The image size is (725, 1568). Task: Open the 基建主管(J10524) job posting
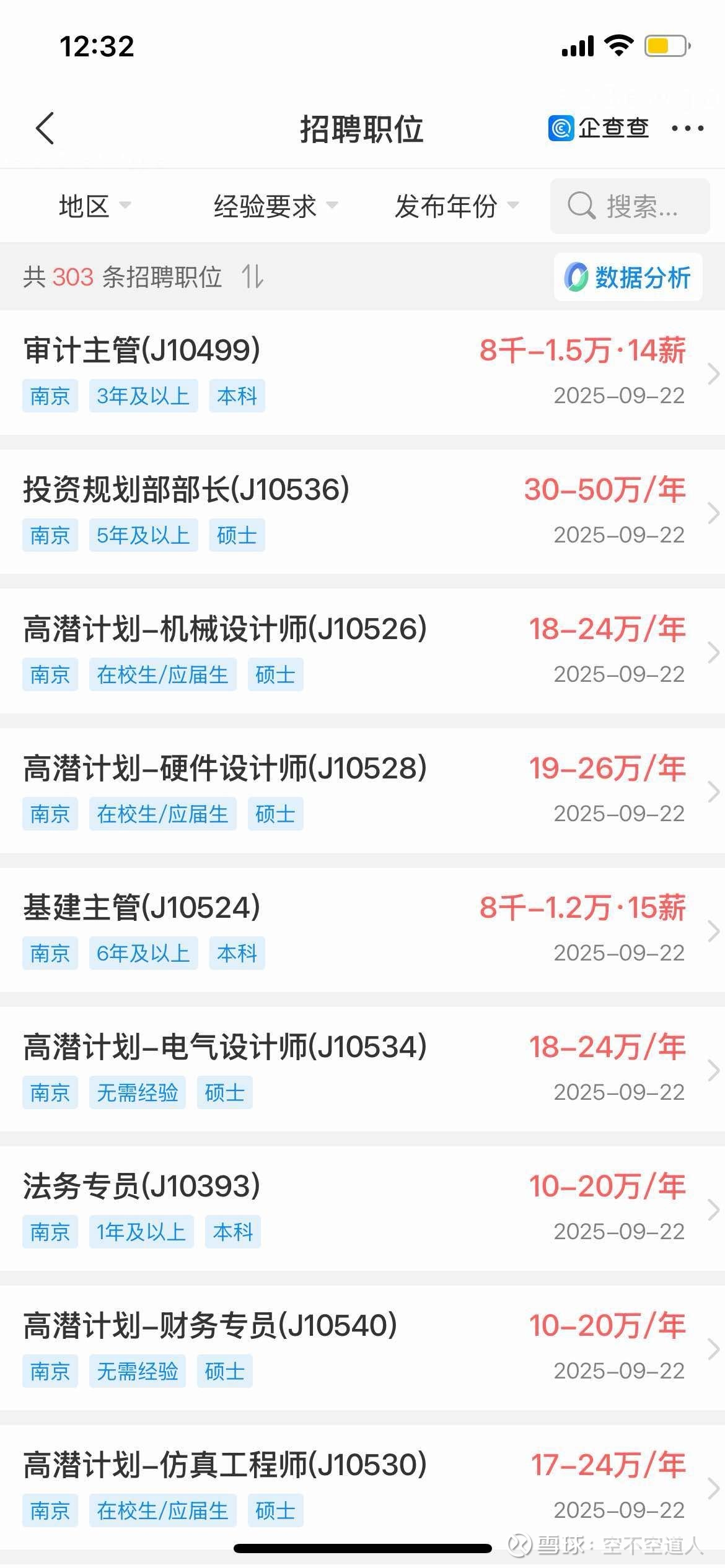tap(362, 930)
